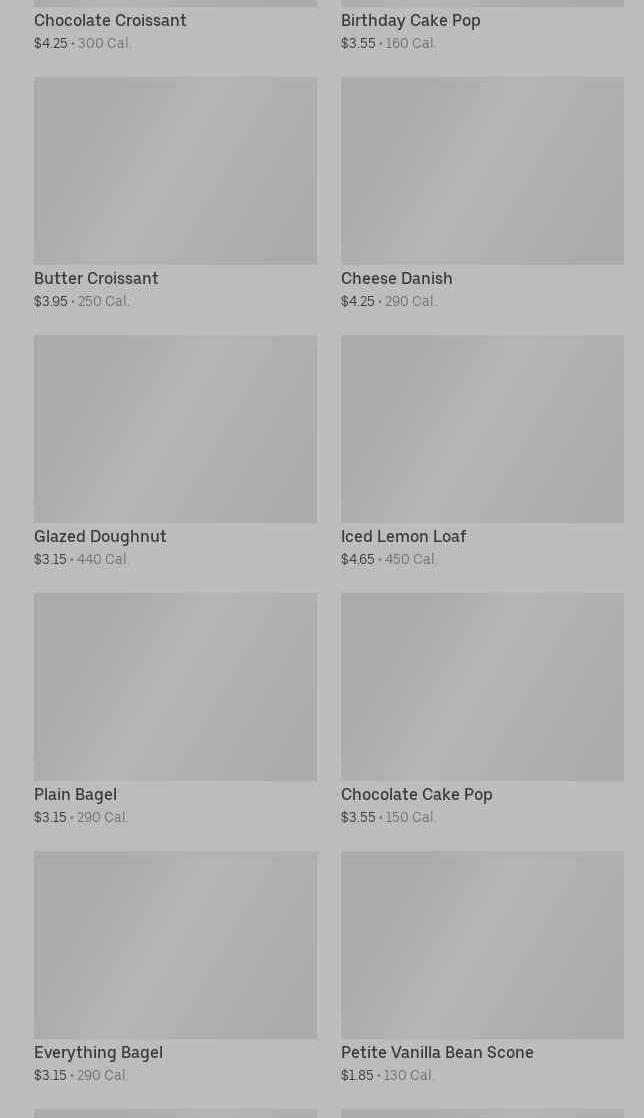The width and height of the screenshot is (644, 1118).
Task: Pick the Petite Vanilla Bean Scone
Action: coord(482,968)
